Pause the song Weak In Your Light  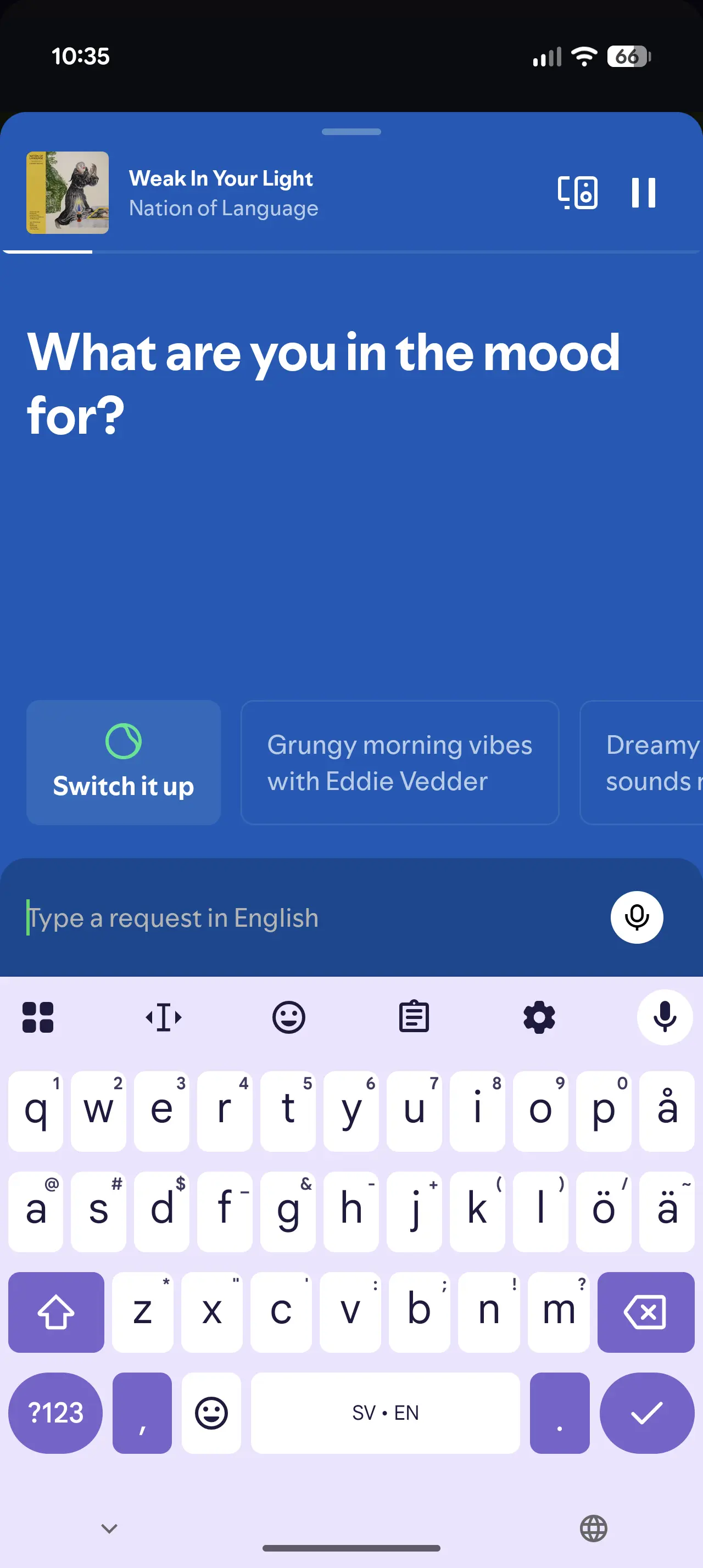click(643, 193)
